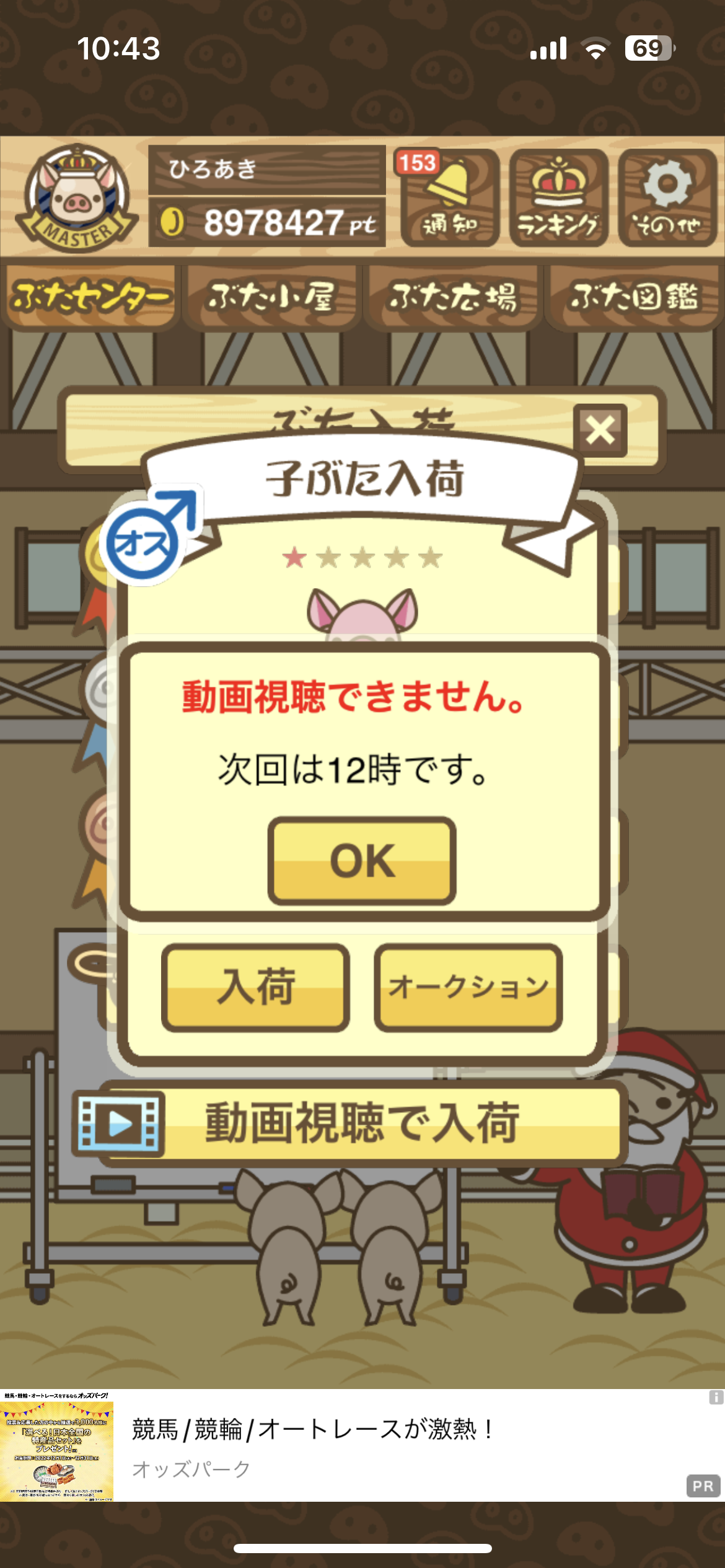Open the オッズパーク ad banner
Image resolution: width=725 pixels, height=1568 pixels.
[x=362, y=1446]
